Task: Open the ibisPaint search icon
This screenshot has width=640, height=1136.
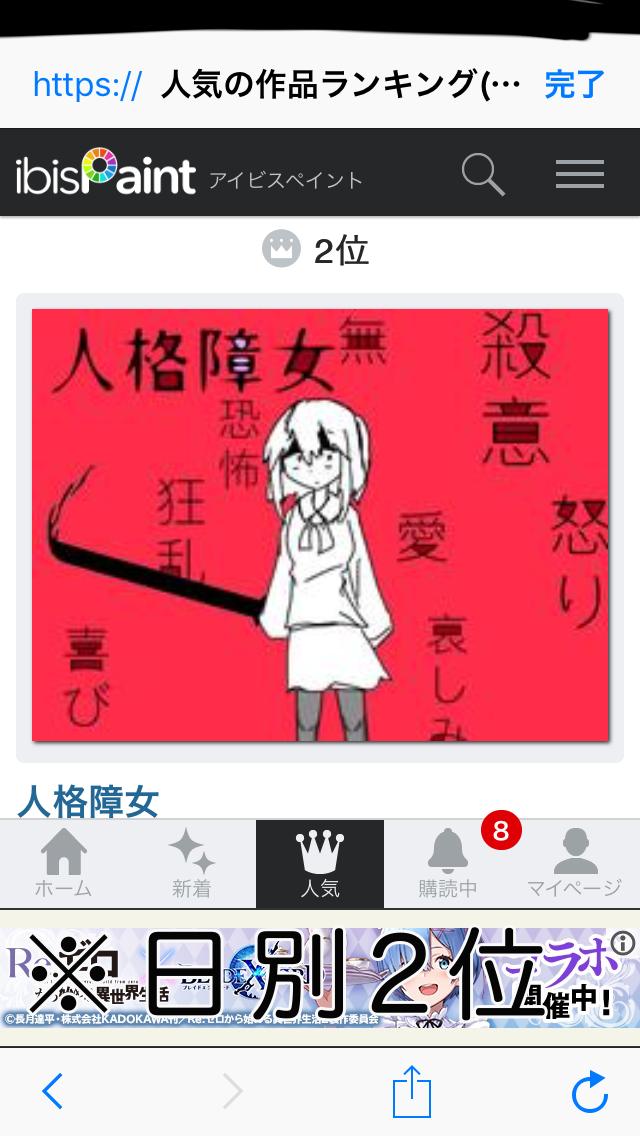Action: [x=483, y=174]
